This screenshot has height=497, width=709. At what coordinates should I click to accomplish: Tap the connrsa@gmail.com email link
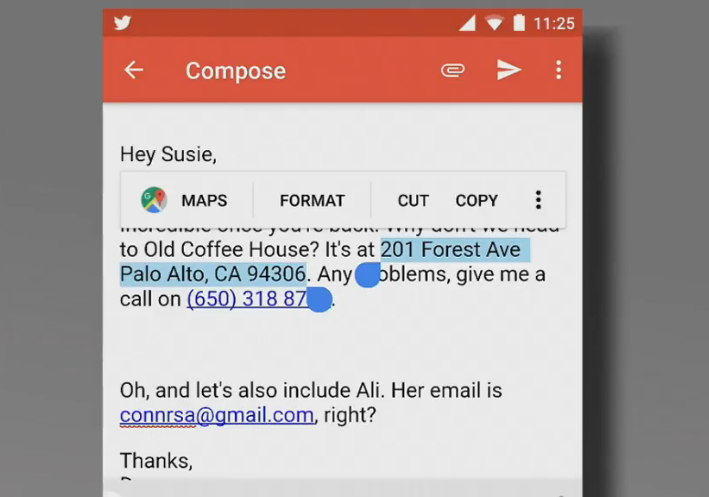[x=217, y=415]
